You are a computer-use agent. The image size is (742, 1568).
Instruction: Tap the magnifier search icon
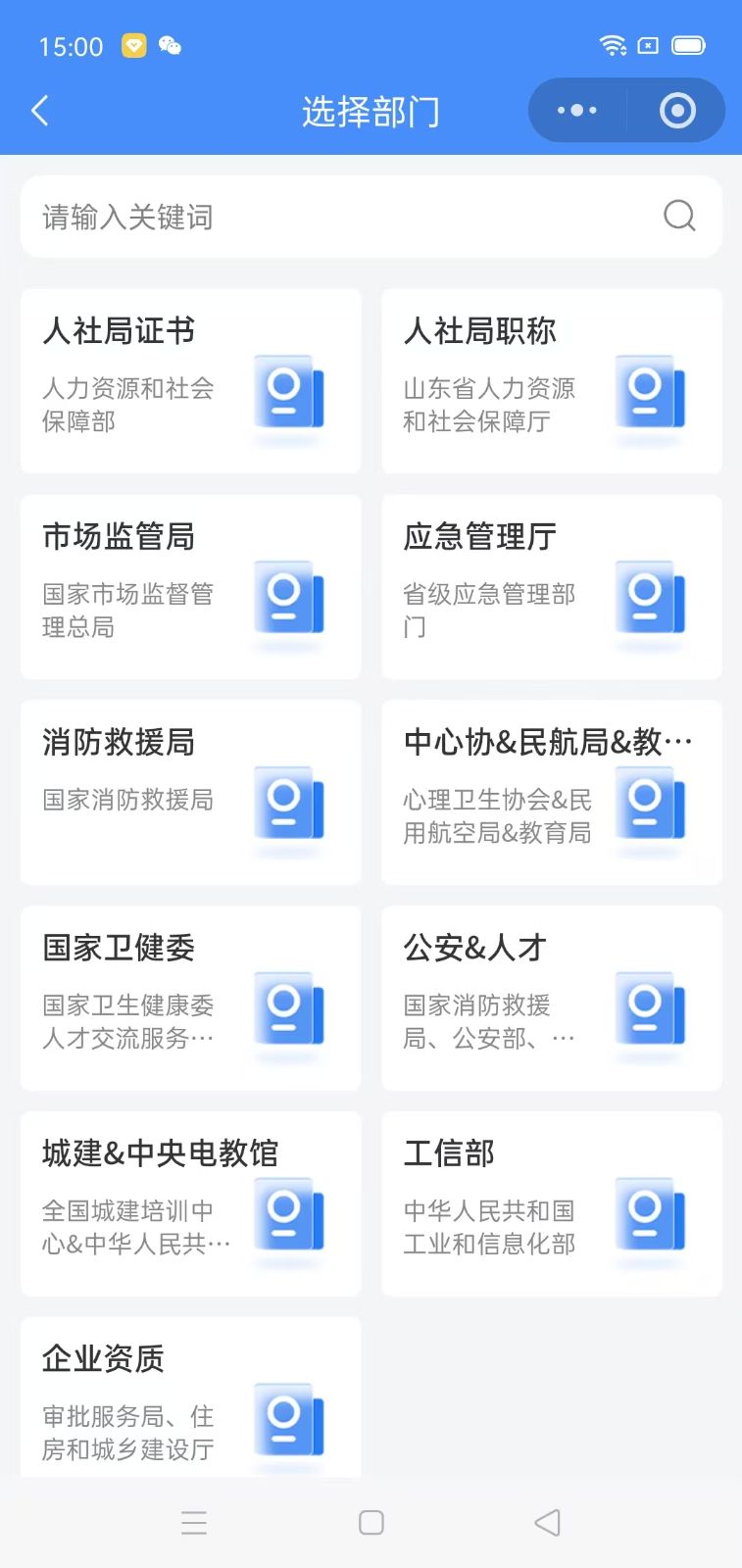click(x=679, y=216)
